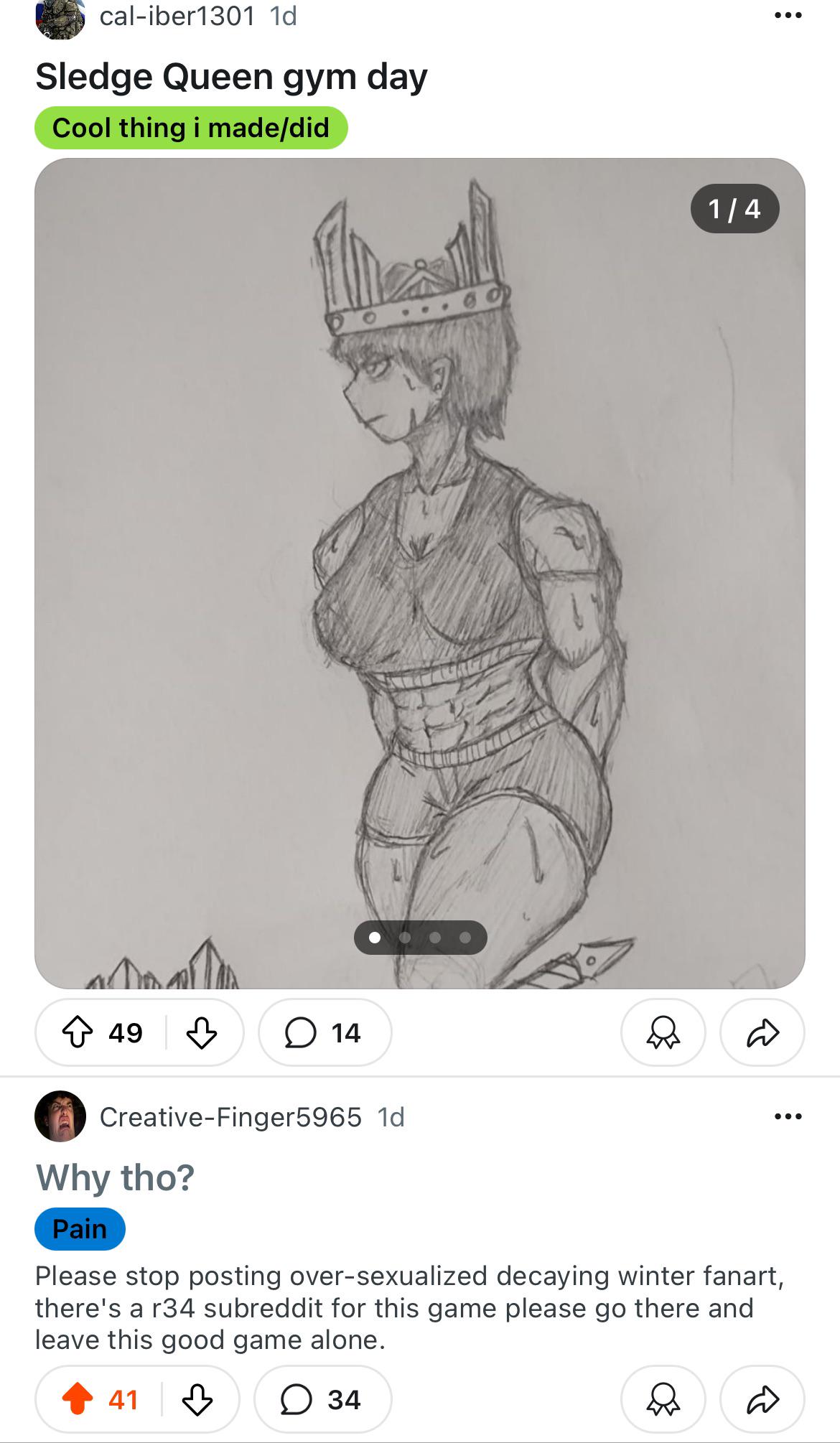The image size is (840, 1443).
Task: Upvote the Sledge Queen gym day post
Action: coord(78,1032)
